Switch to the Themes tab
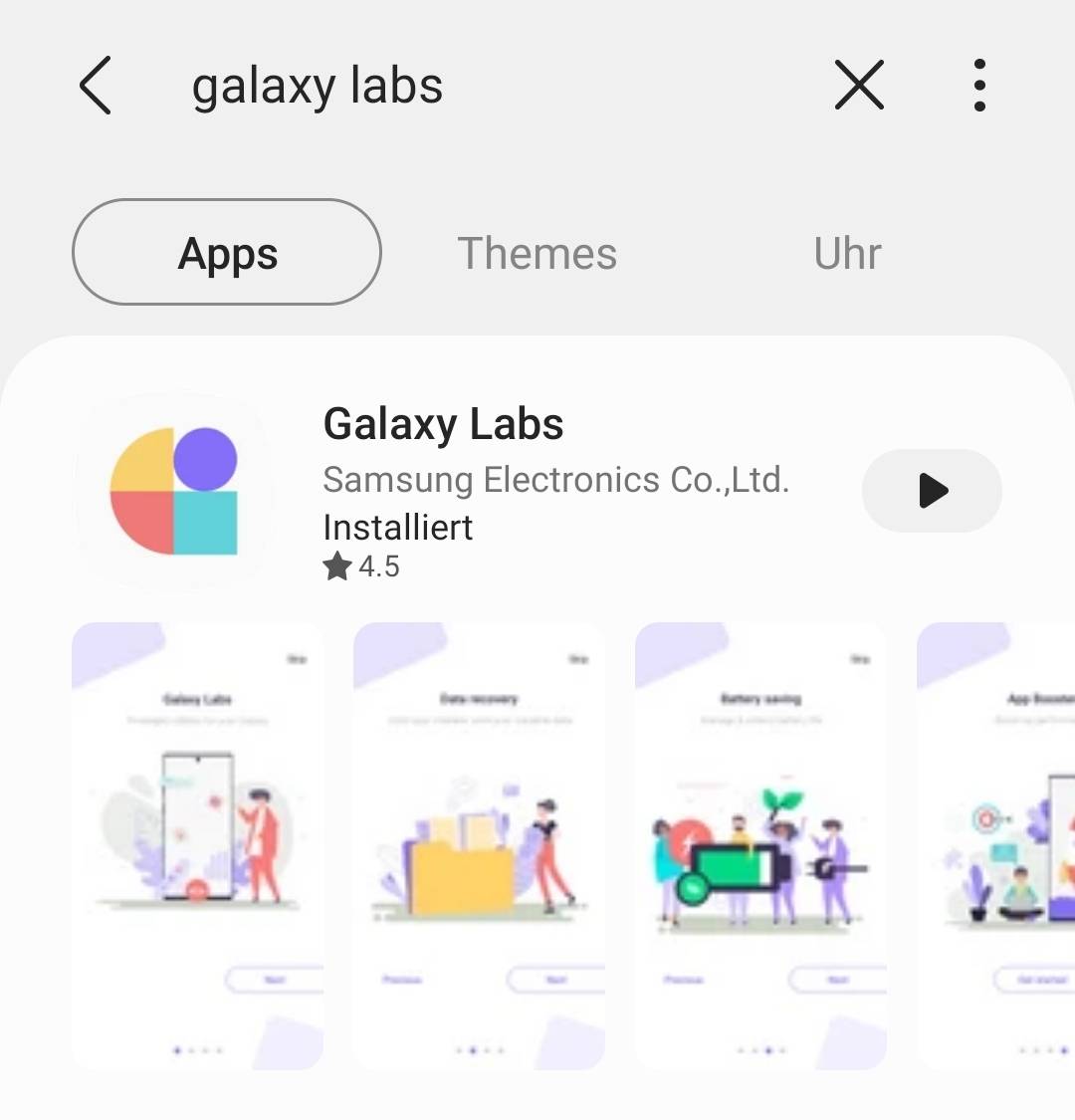The image size is (1075, 1120). coord(537,253)
